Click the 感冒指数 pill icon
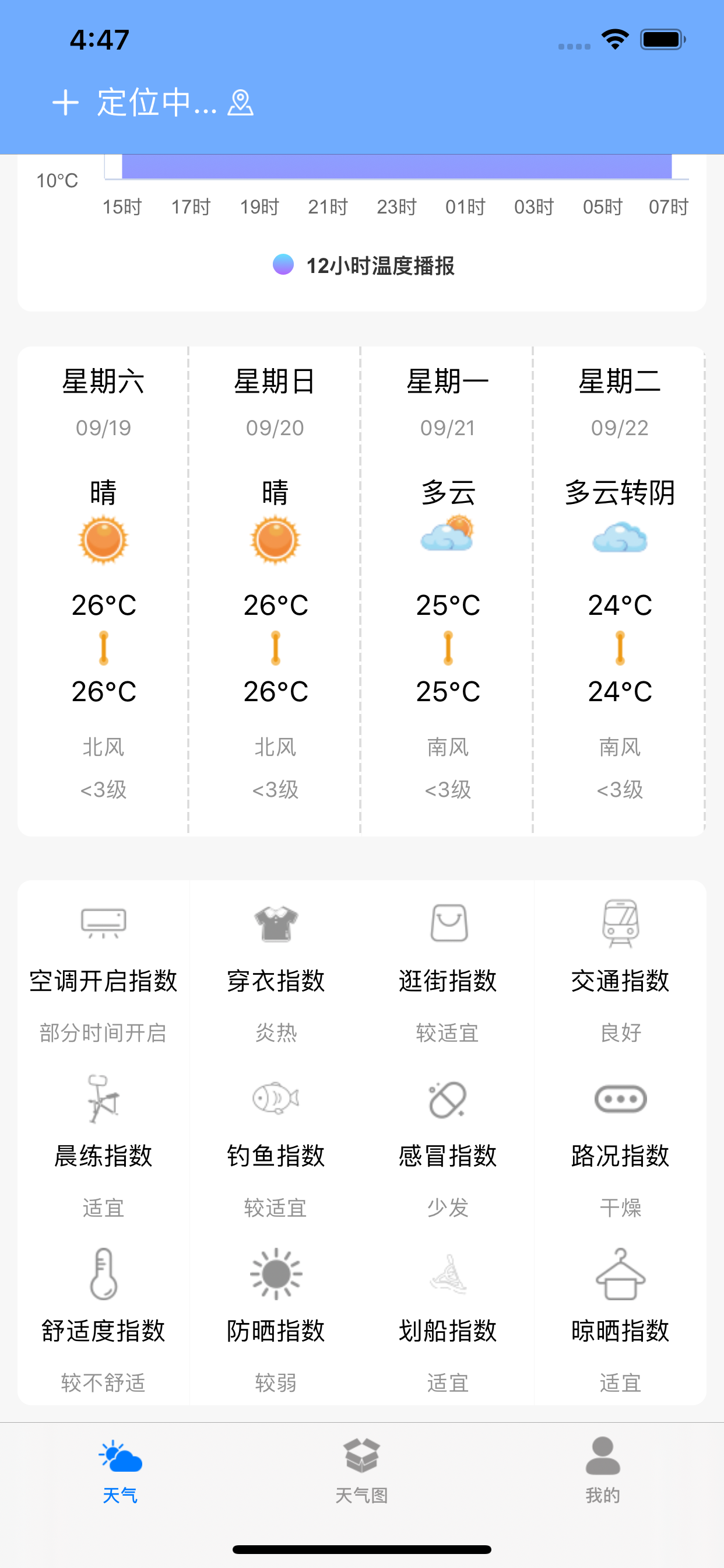 447,1101
